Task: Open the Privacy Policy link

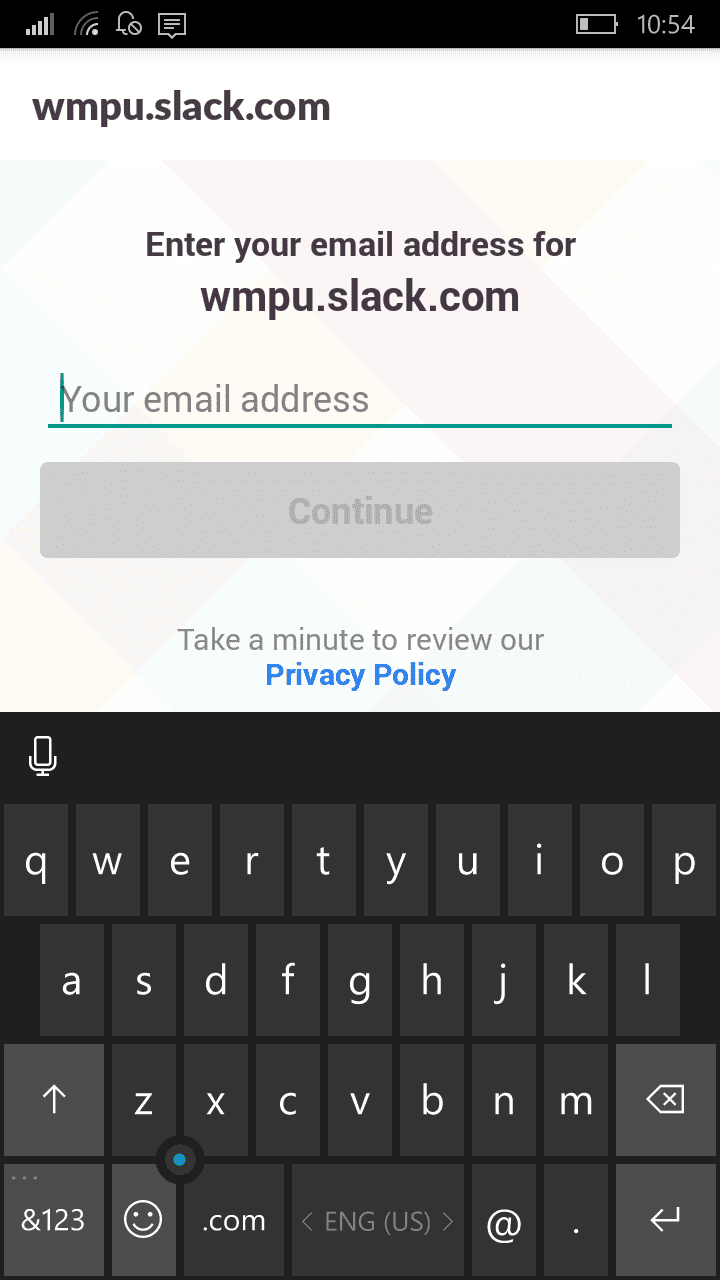Action: [x=360, y=675]
